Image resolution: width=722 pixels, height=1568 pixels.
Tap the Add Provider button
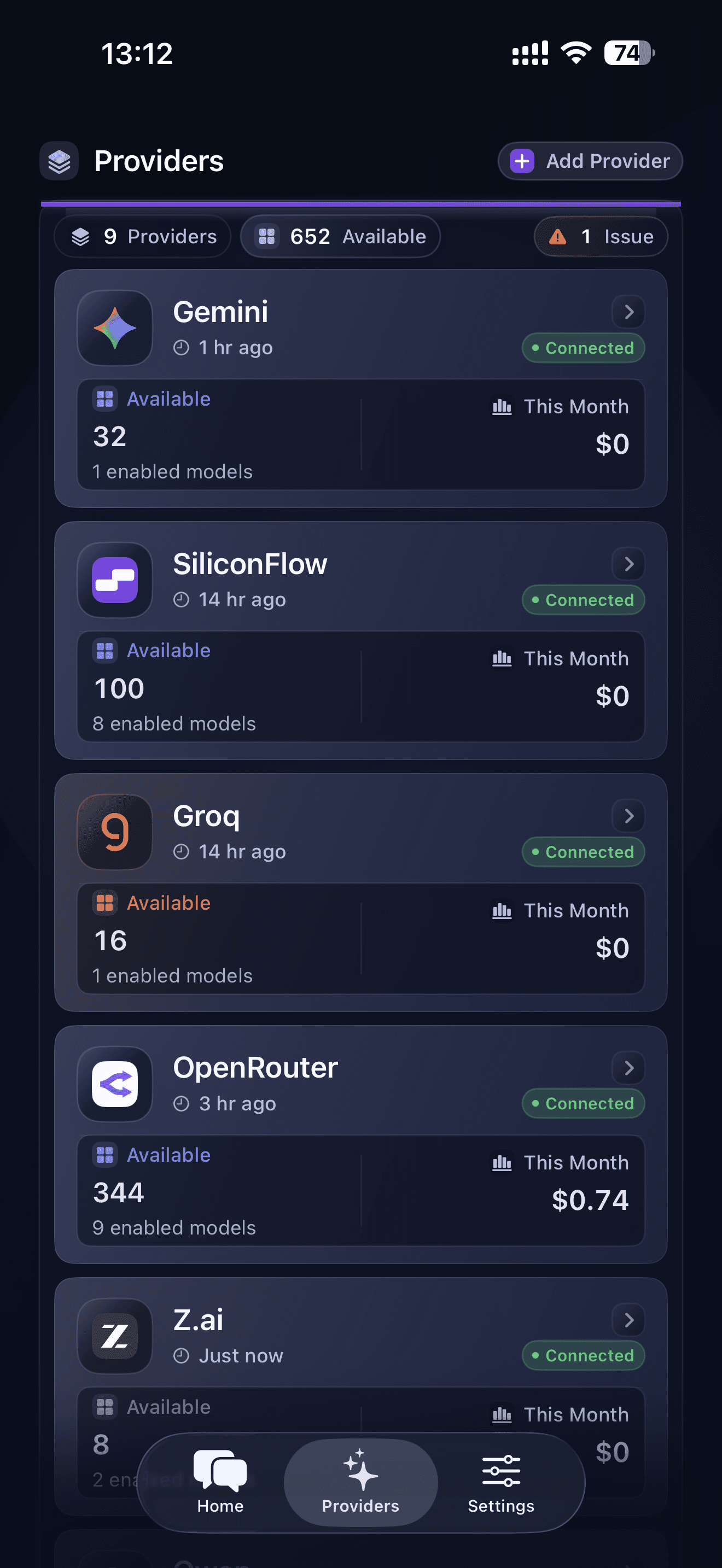point(589,161)
